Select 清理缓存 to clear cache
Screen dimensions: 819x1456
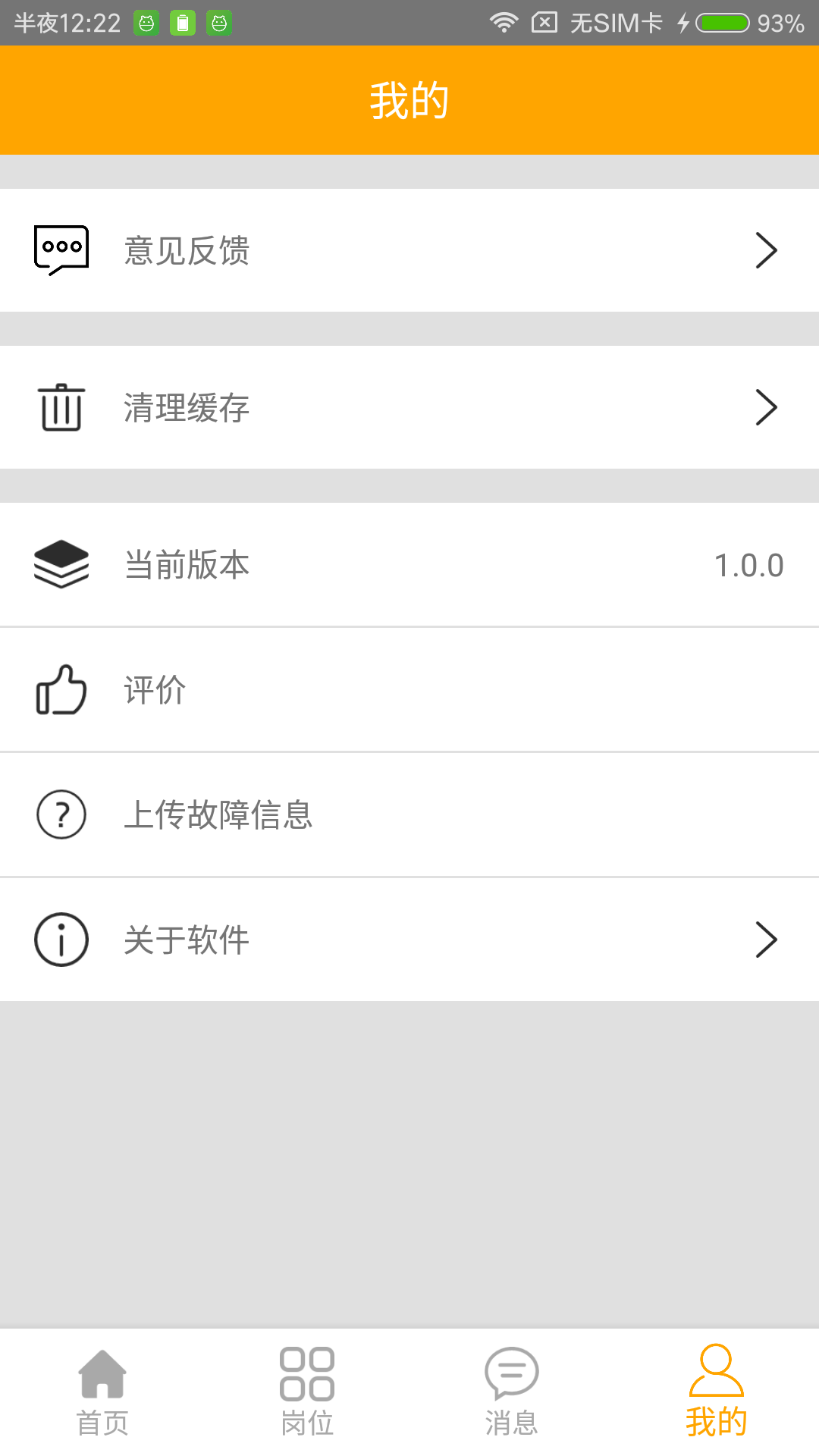[x=409, y=407]
